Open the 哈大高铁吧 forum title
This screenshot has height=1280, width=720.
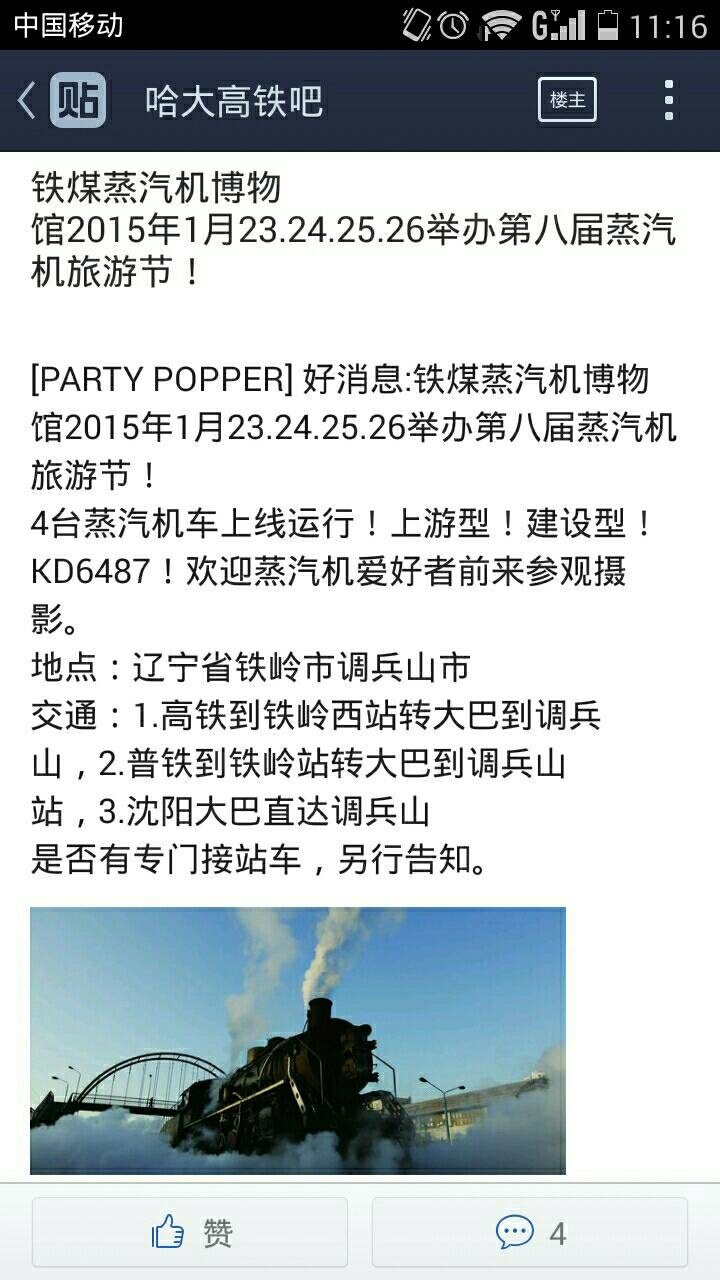tap(233, 101)
